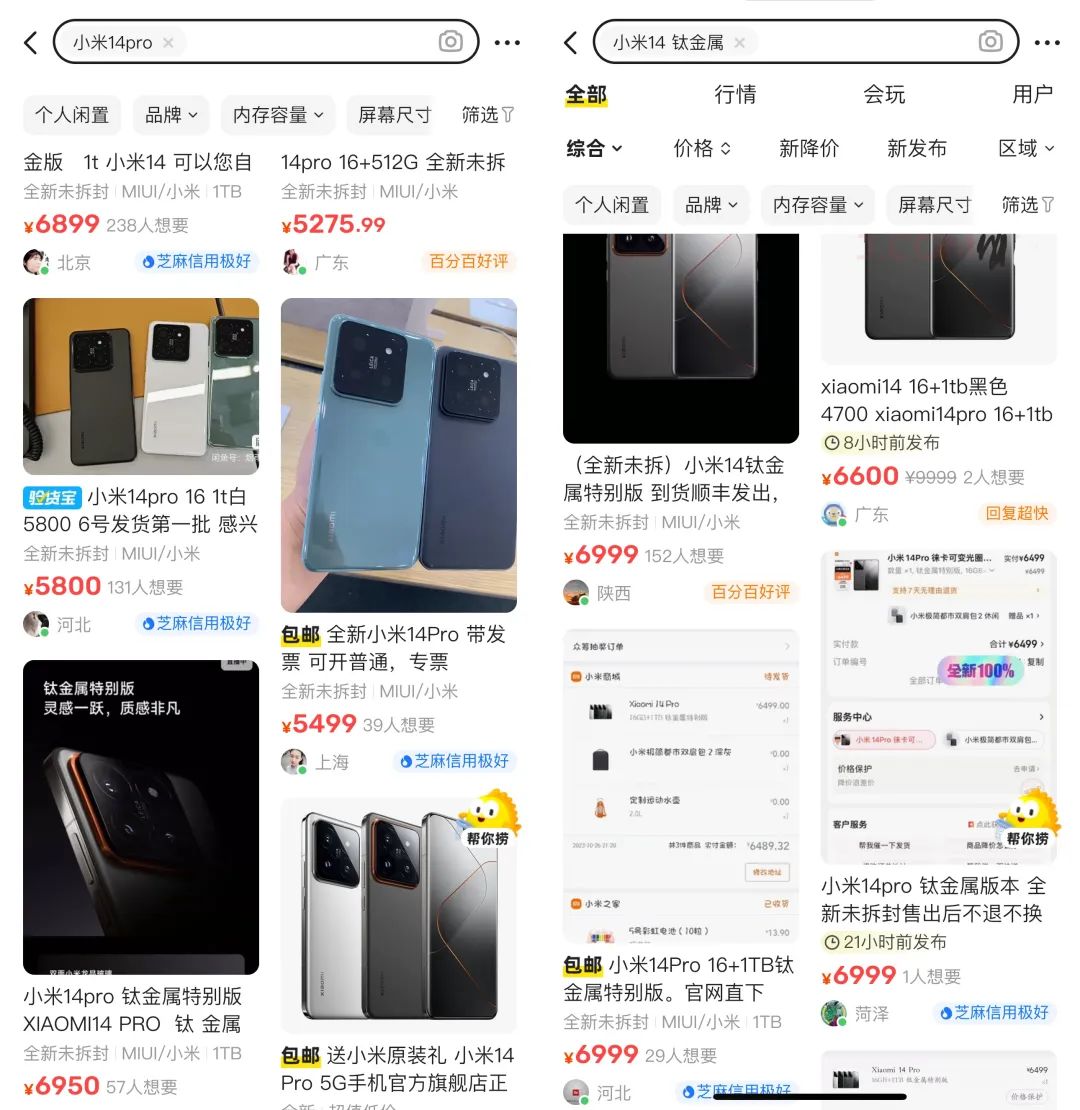Clear the 小米14pro search term
Viewport: 1080px width, 1110px height.
[168, 43]
